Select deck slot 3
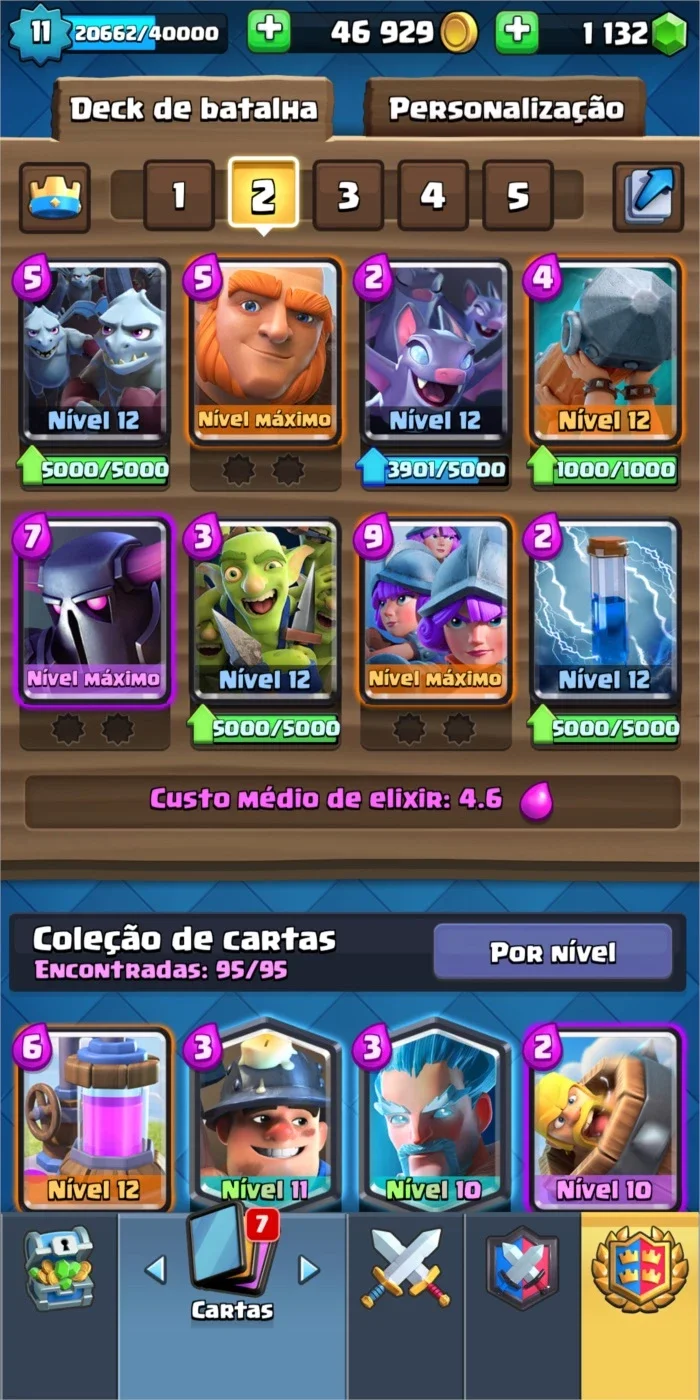Screen dimensions: 700x1400 [348, 196]
